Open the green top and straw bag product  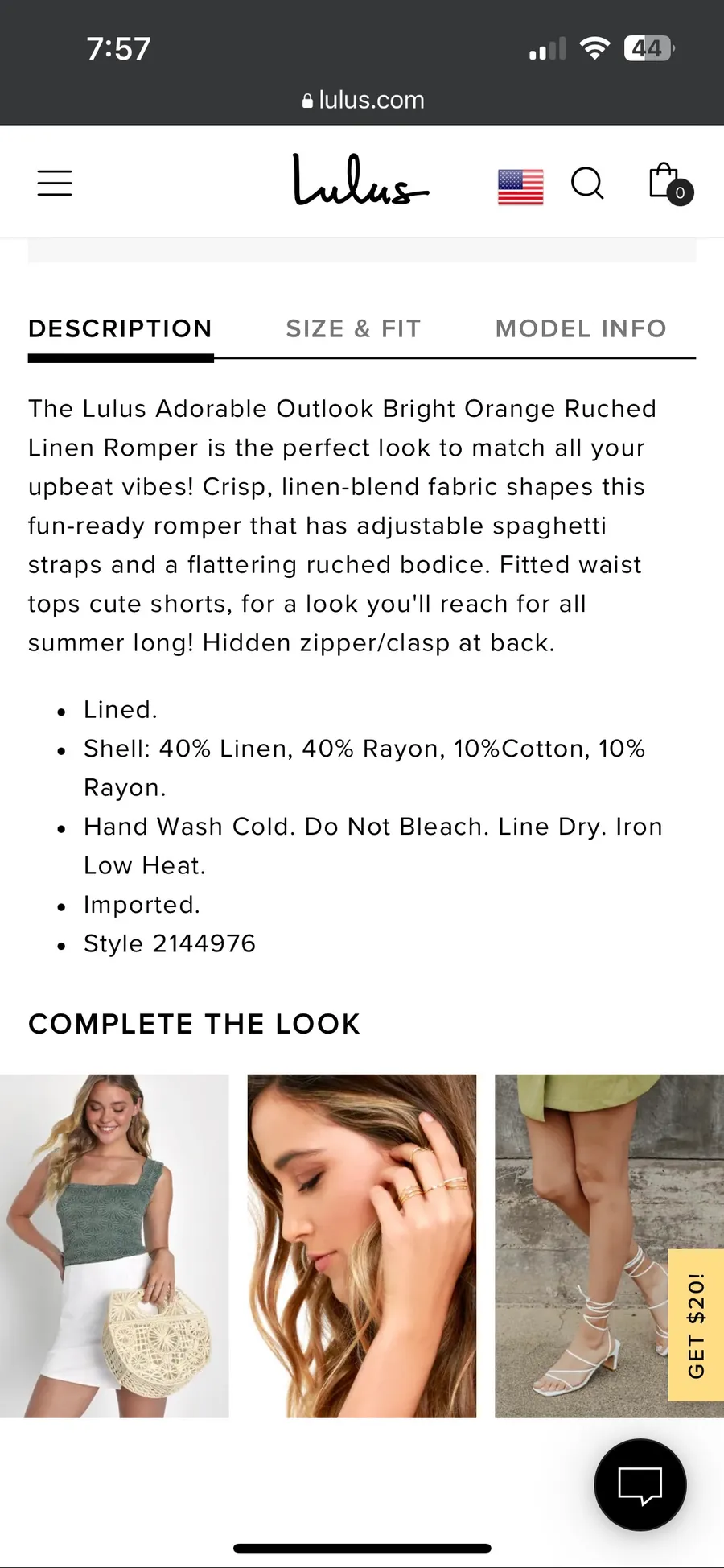coord(114,1246)
